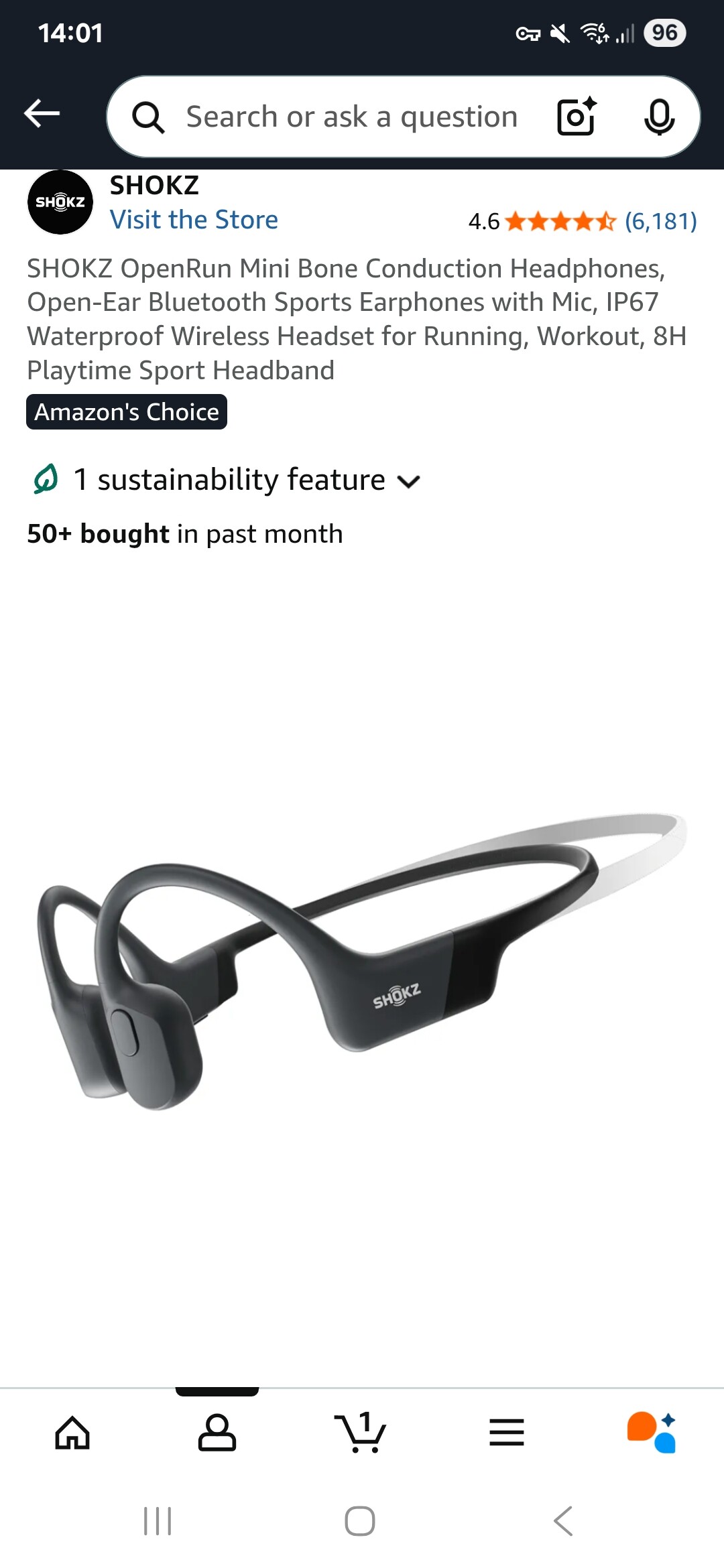
Task: Go to the device home screen
Action: pos(360,1521)
